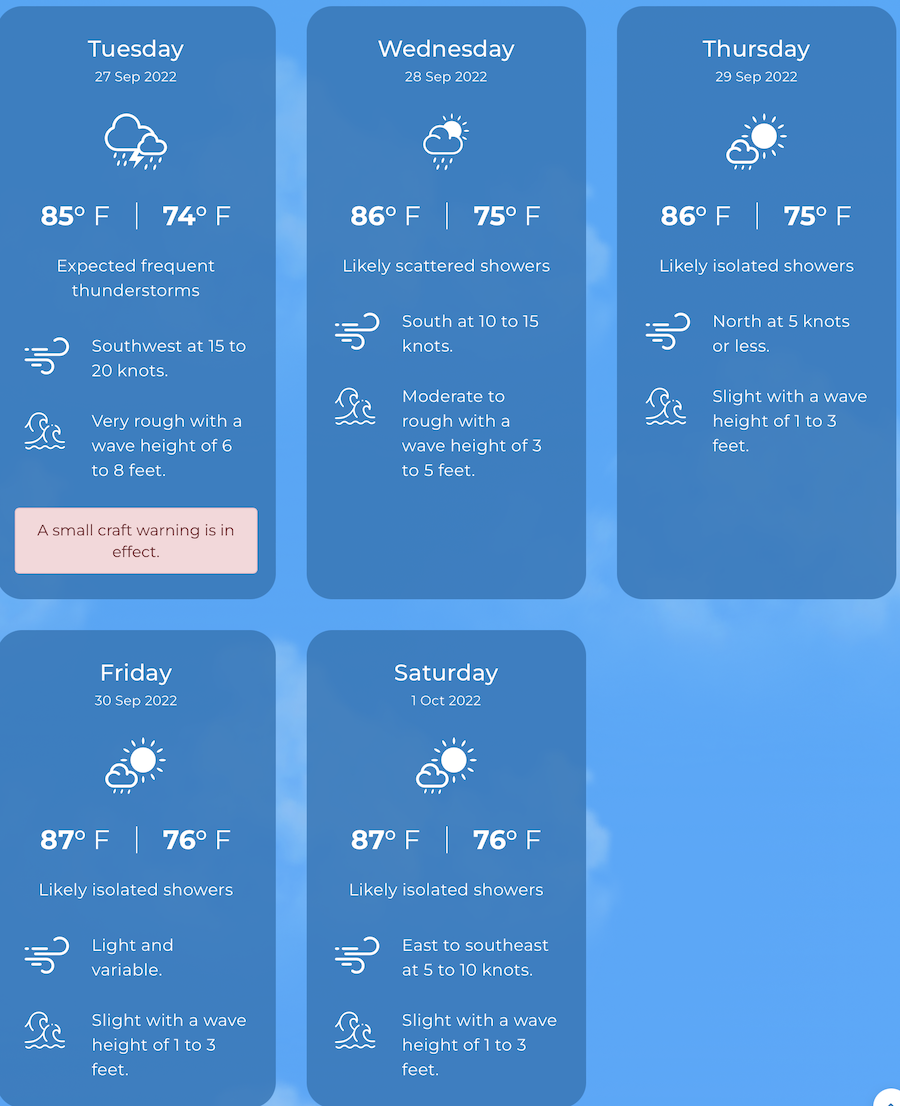Screen dimensions: 900x1106
Task: Tap the scroll-to-top arrow button
Action: [x=889, y=1098]
